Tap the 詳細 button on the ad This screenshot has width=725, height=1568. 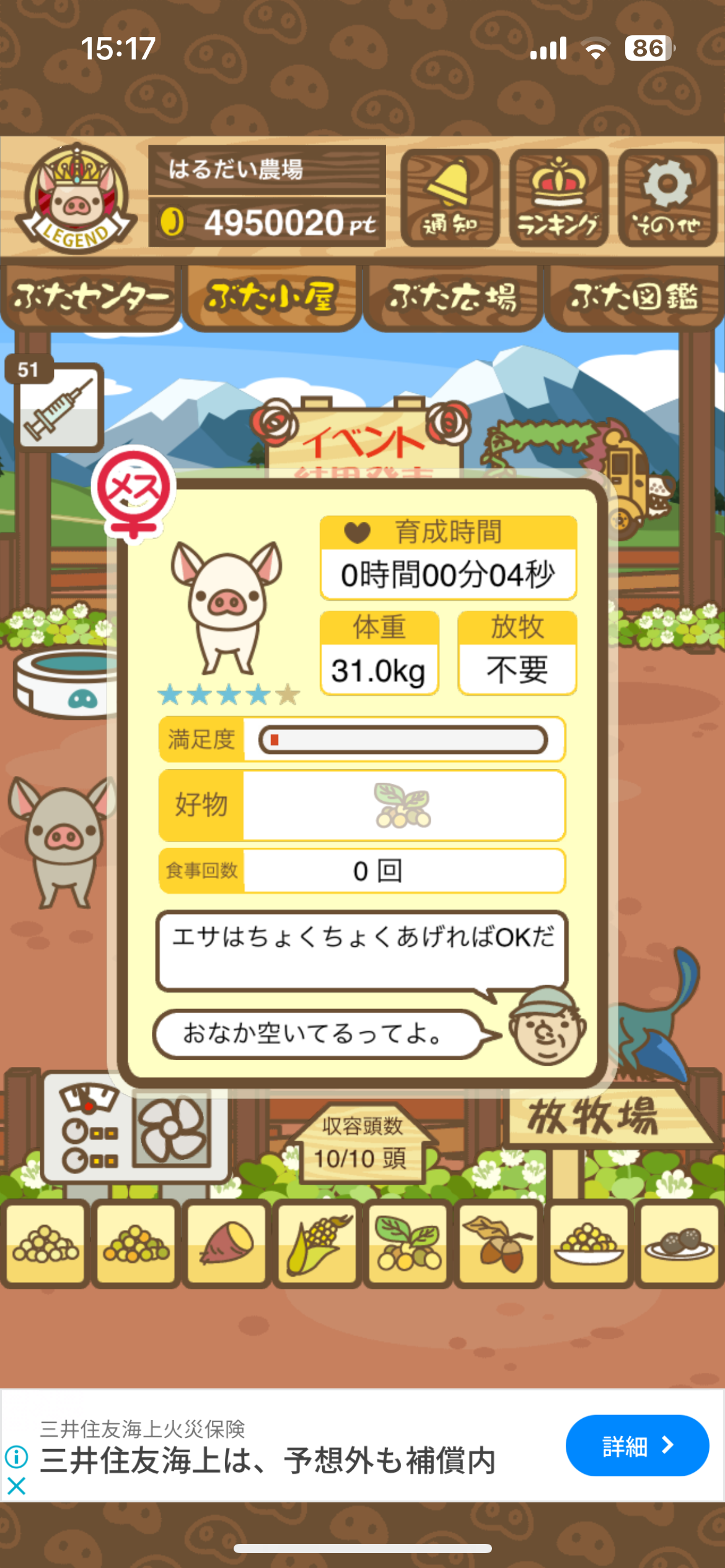[636, 1445]
